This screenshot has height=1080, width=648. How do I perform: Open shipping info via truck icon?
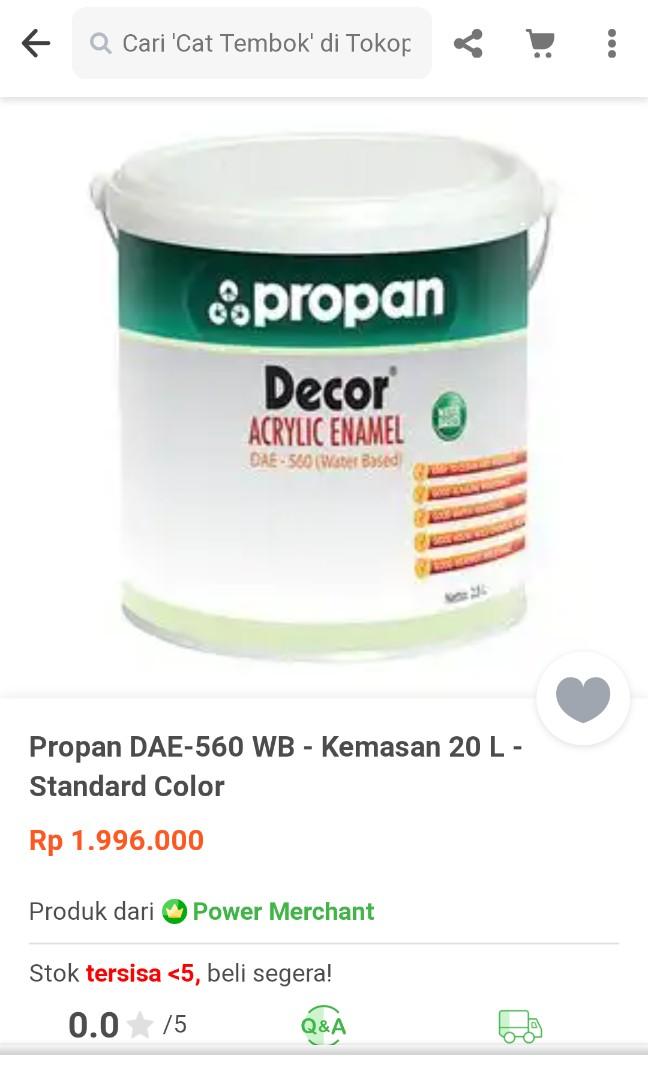[x=520, y=1026]
